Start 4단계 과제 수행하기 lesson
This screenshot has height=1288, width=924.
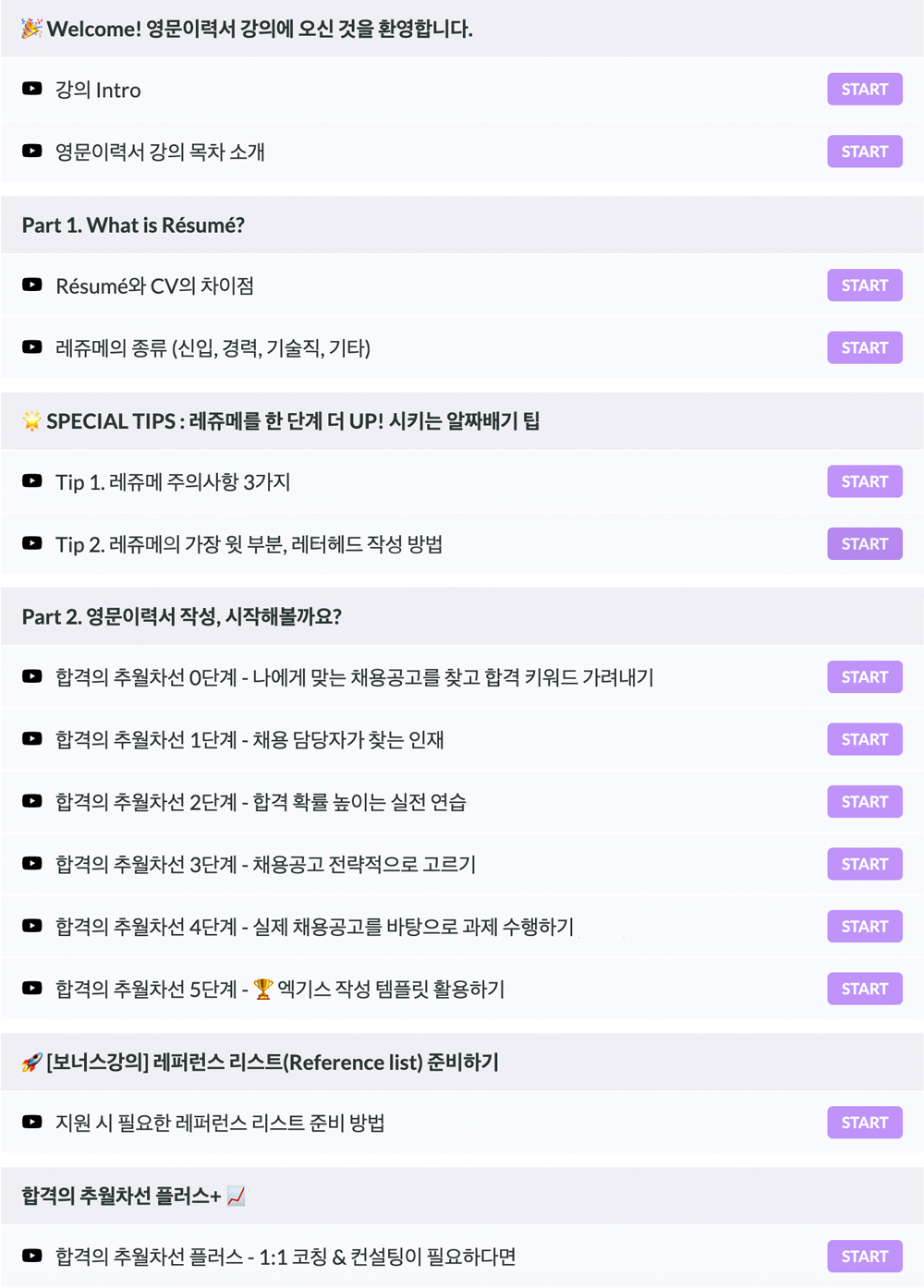[x=864, y=927]
